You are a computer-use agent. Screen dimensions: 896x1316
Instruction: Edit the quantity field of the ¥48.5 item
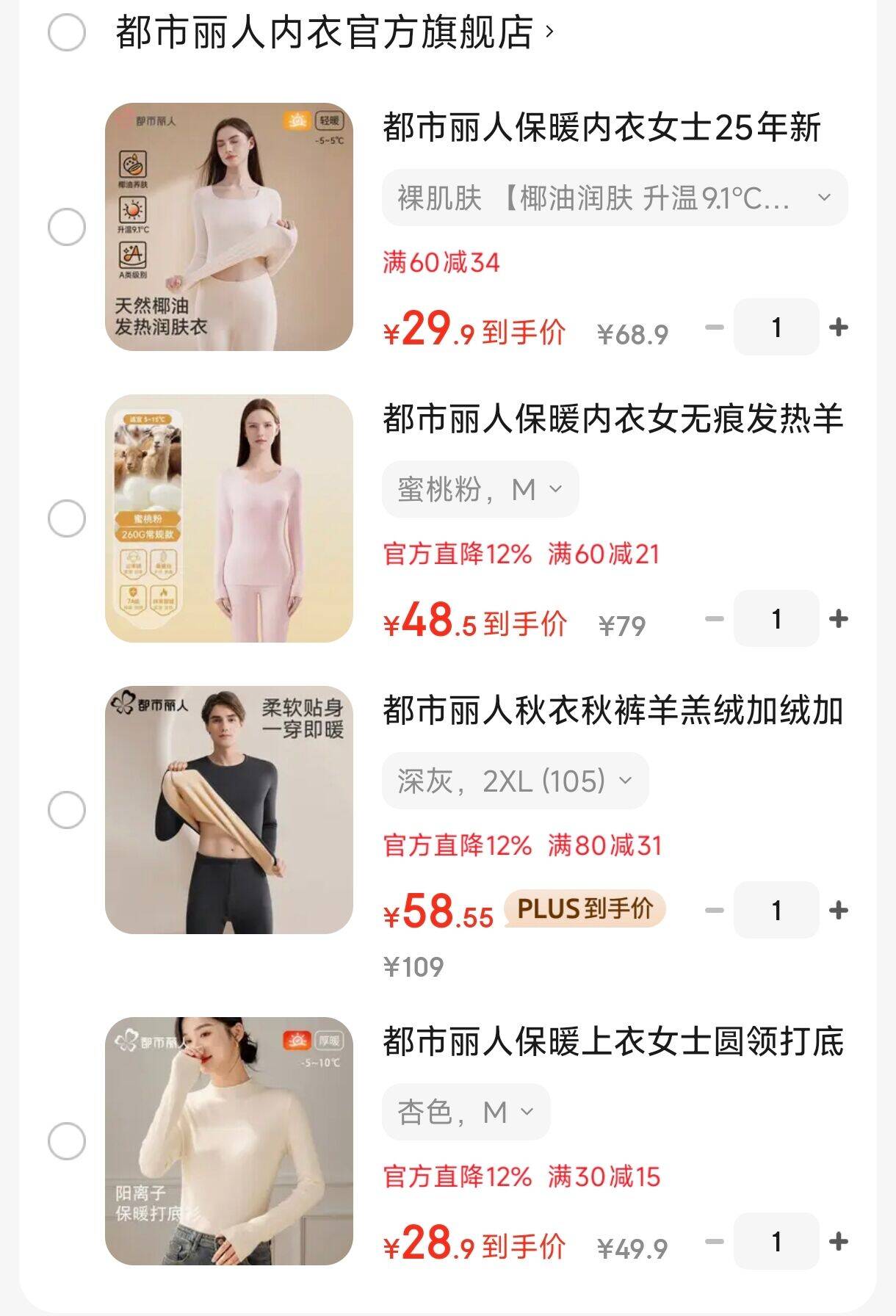(776, 619)
